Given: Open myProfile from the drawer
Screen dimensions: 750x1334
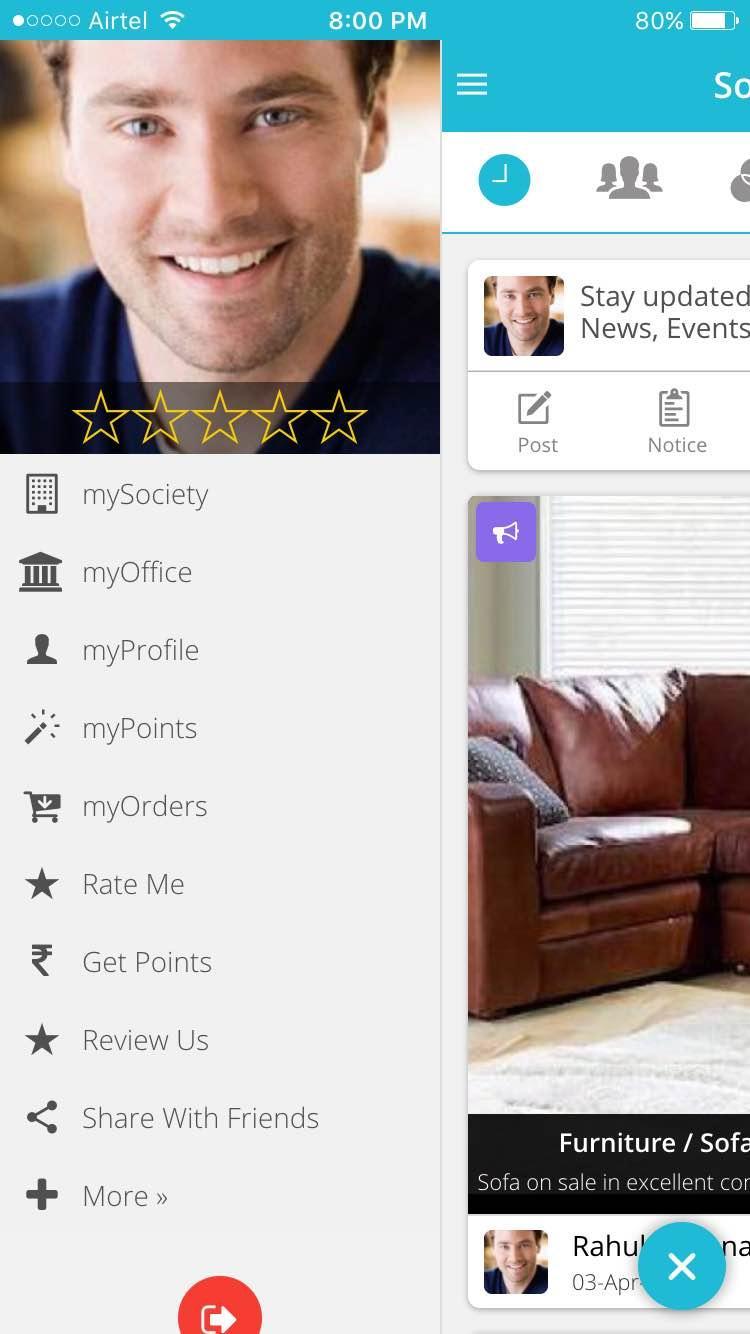Looking at the screenshot, I should click(140, 650).
